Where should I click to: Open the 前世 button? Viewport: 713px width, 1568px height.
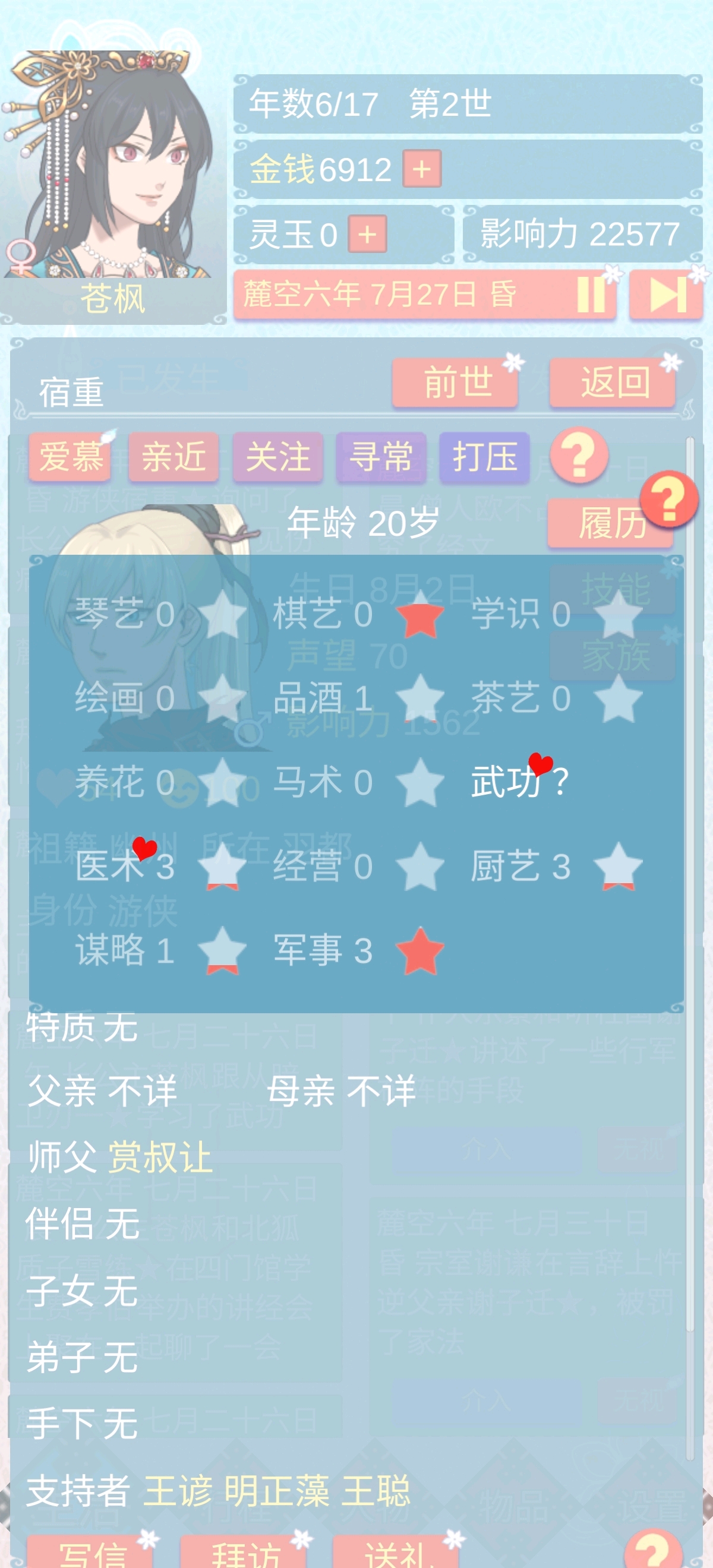[456, 383]
